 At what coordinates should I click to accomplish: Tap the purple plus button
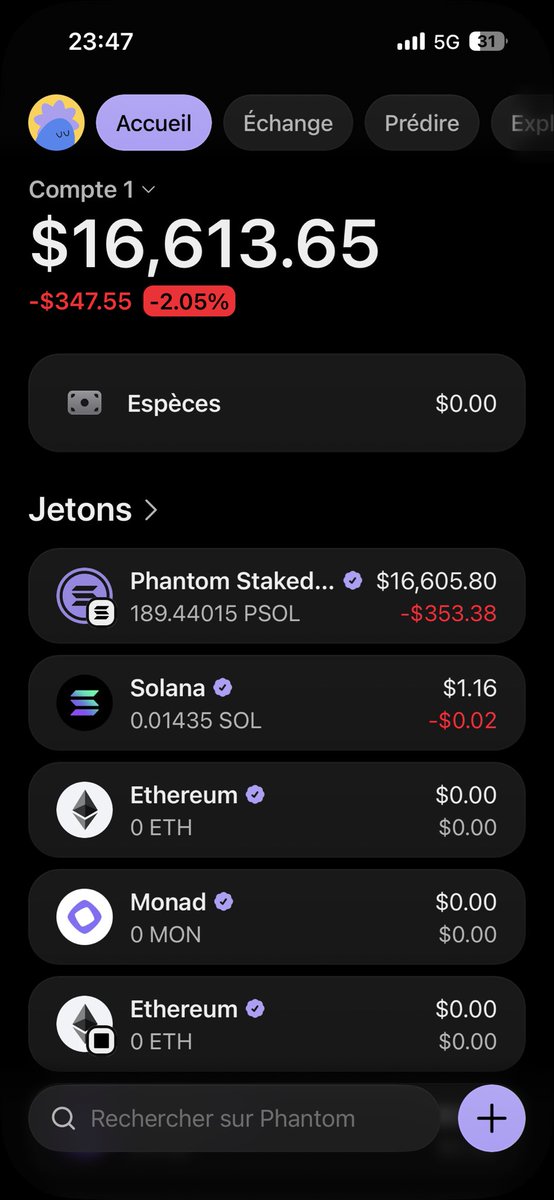pyautogui.click(x=491, y=1118)
